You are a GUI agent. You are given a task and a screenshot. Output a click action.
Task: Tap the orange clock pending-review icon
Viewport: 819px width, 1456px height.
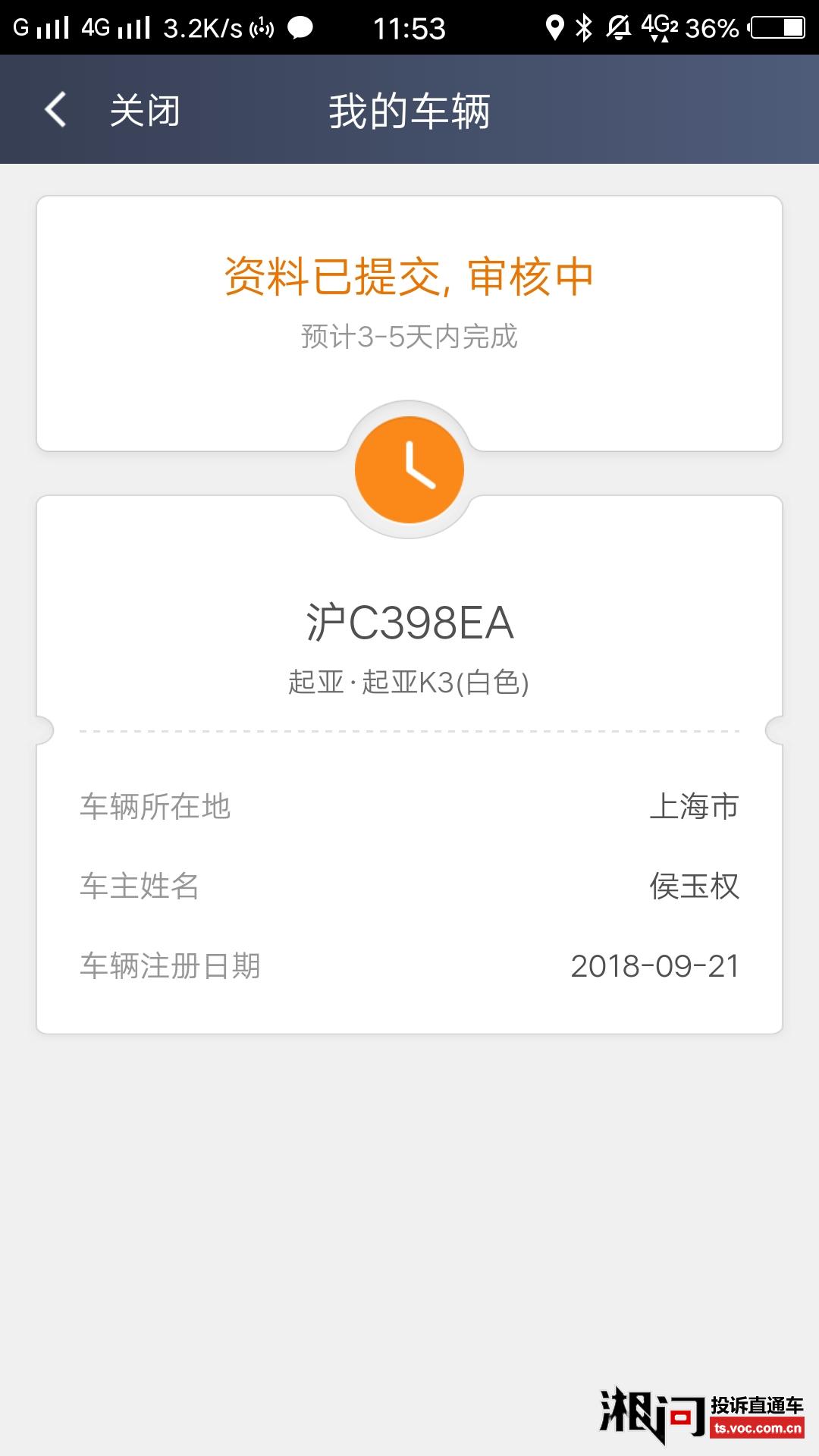point(409,468)
